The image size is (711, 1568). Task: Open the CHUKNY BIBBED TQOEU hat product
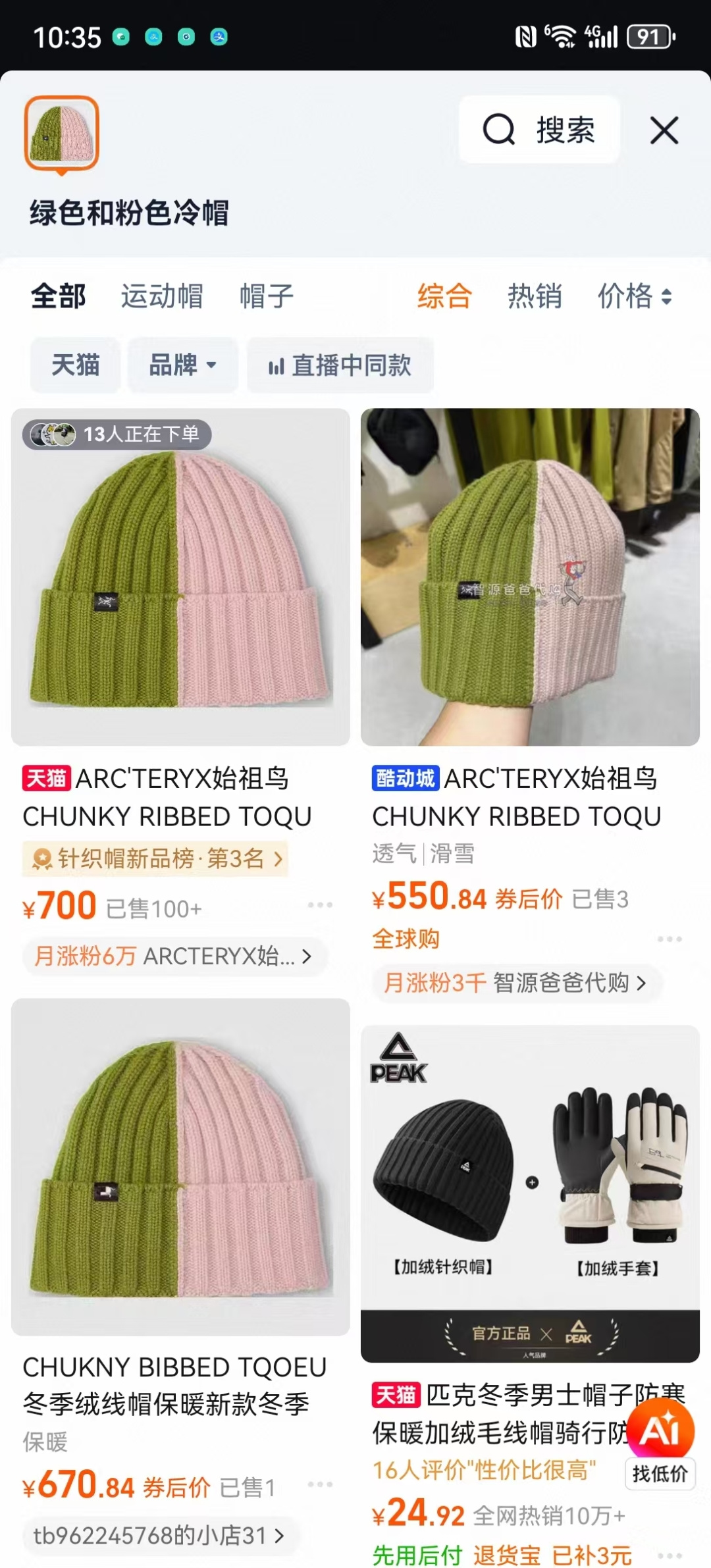(180, 1167)
